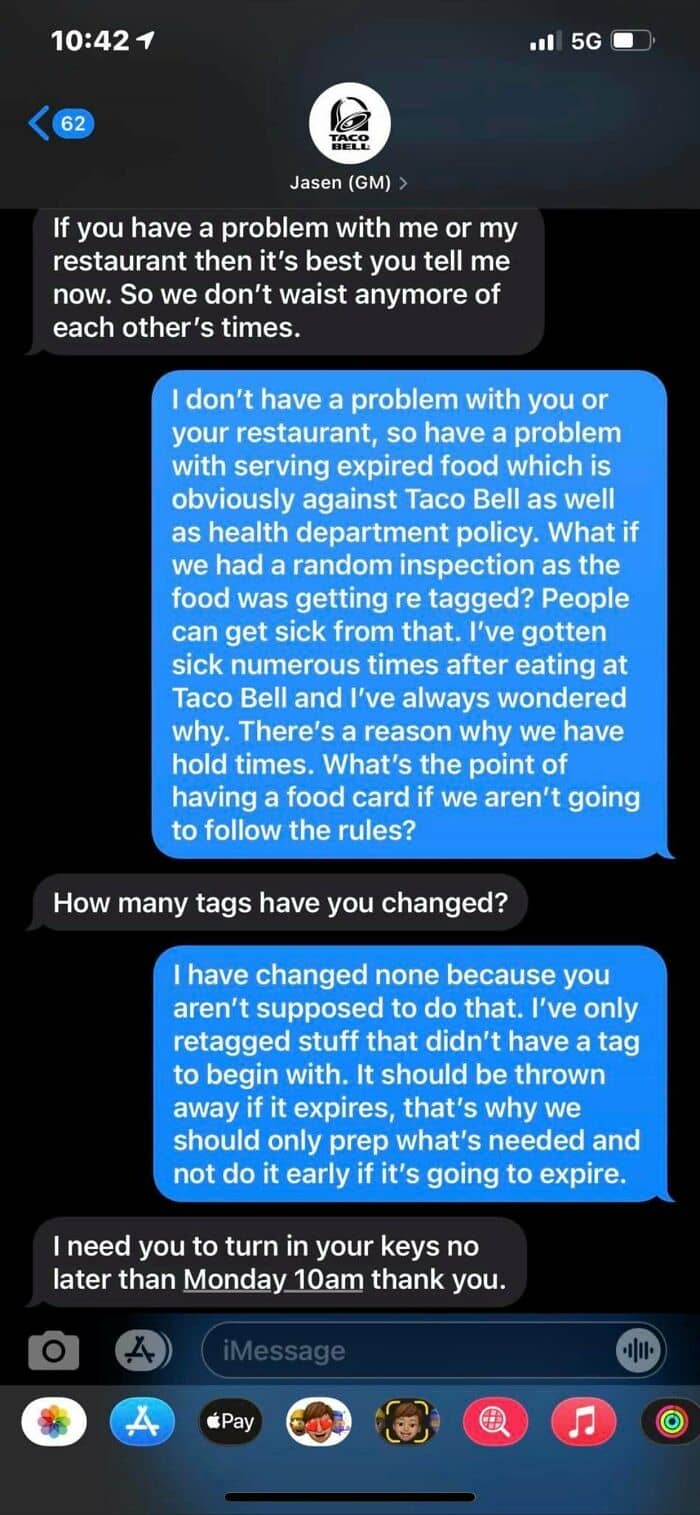The width and height of the screenshot is (700, 1515).
Task: Open the Fitness activity rings app
Action: coord(673,1422)
